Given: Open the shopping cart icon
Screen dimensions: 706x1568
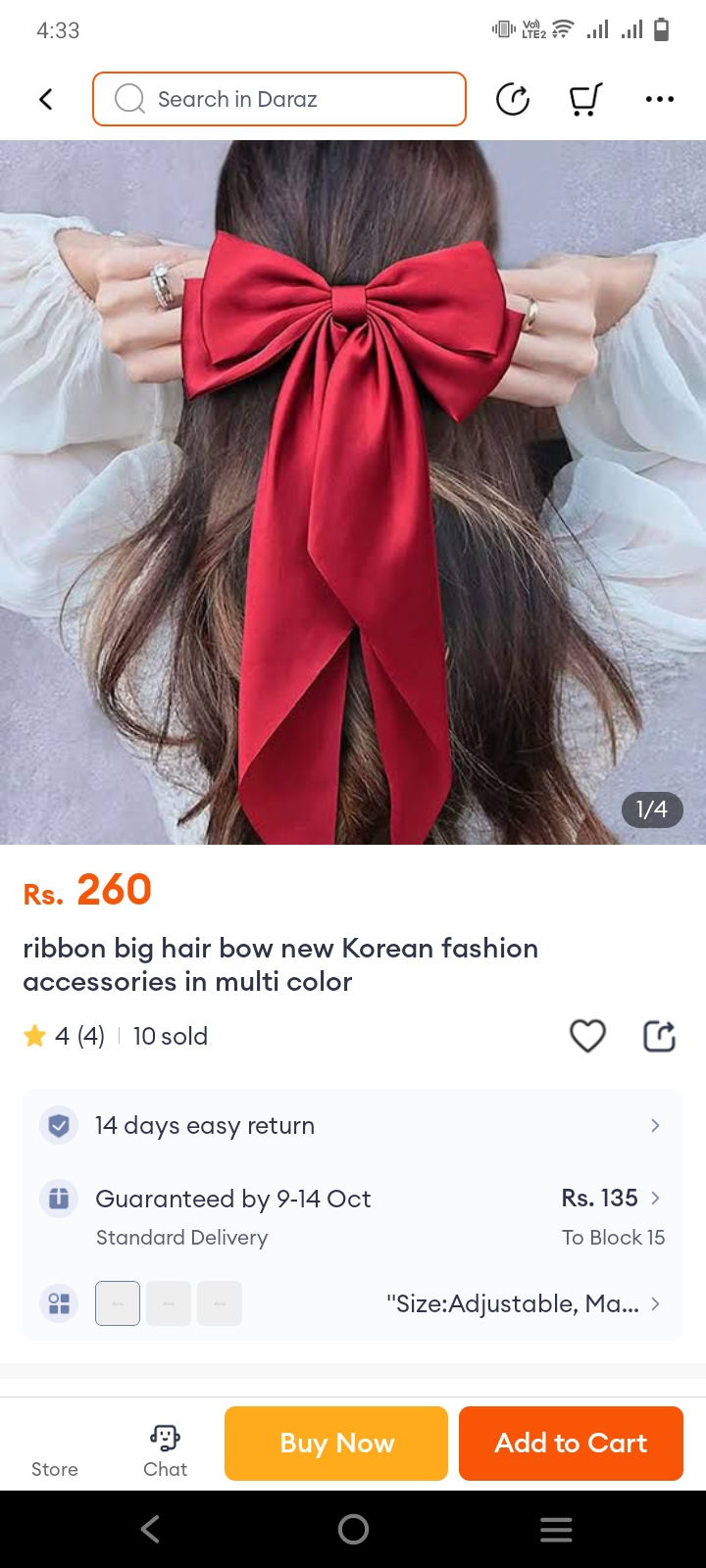Looking at the screenshot, I should coord(585,99).
